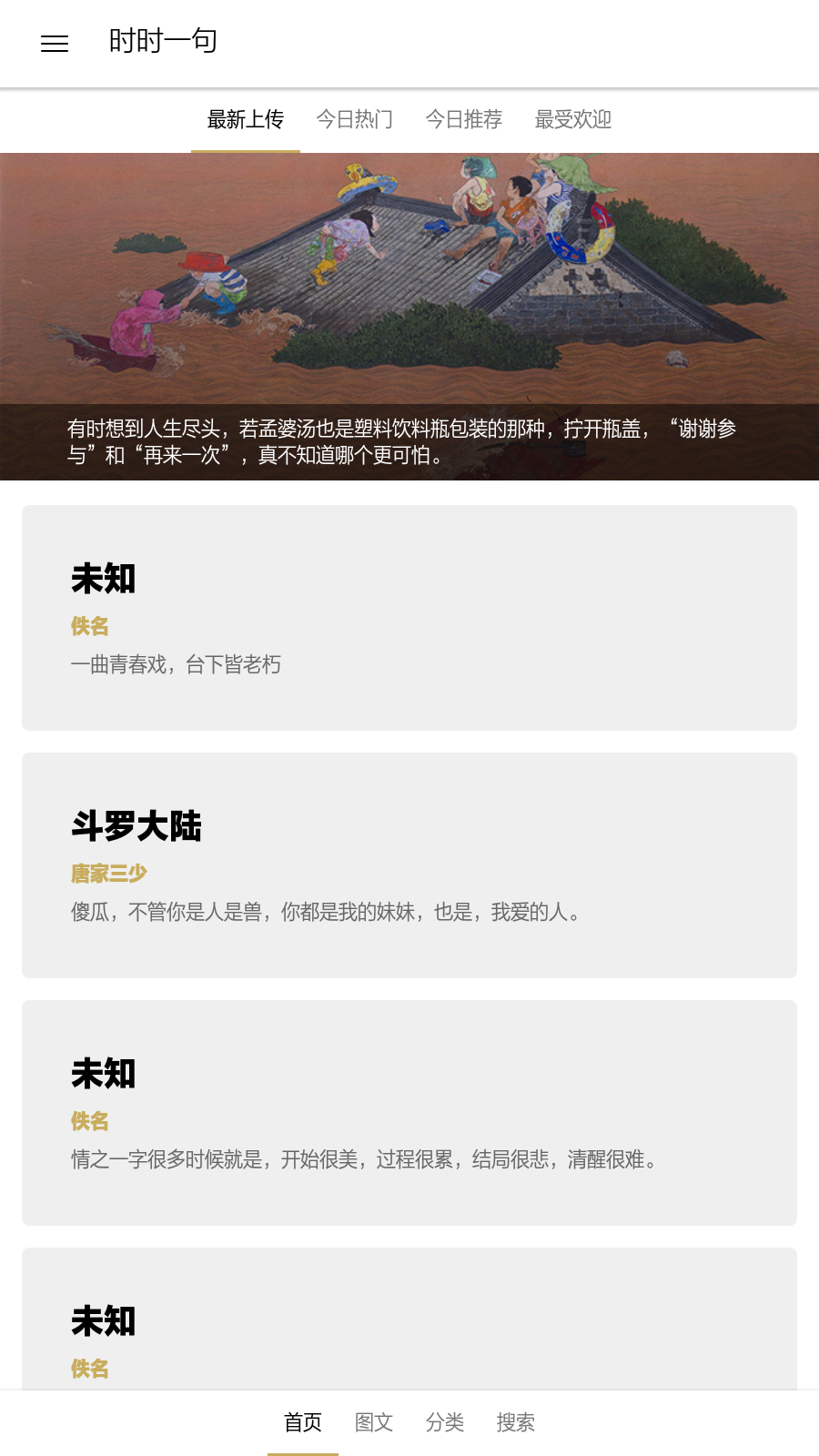Select the 最新上传 tab

[x=246, y=120]
